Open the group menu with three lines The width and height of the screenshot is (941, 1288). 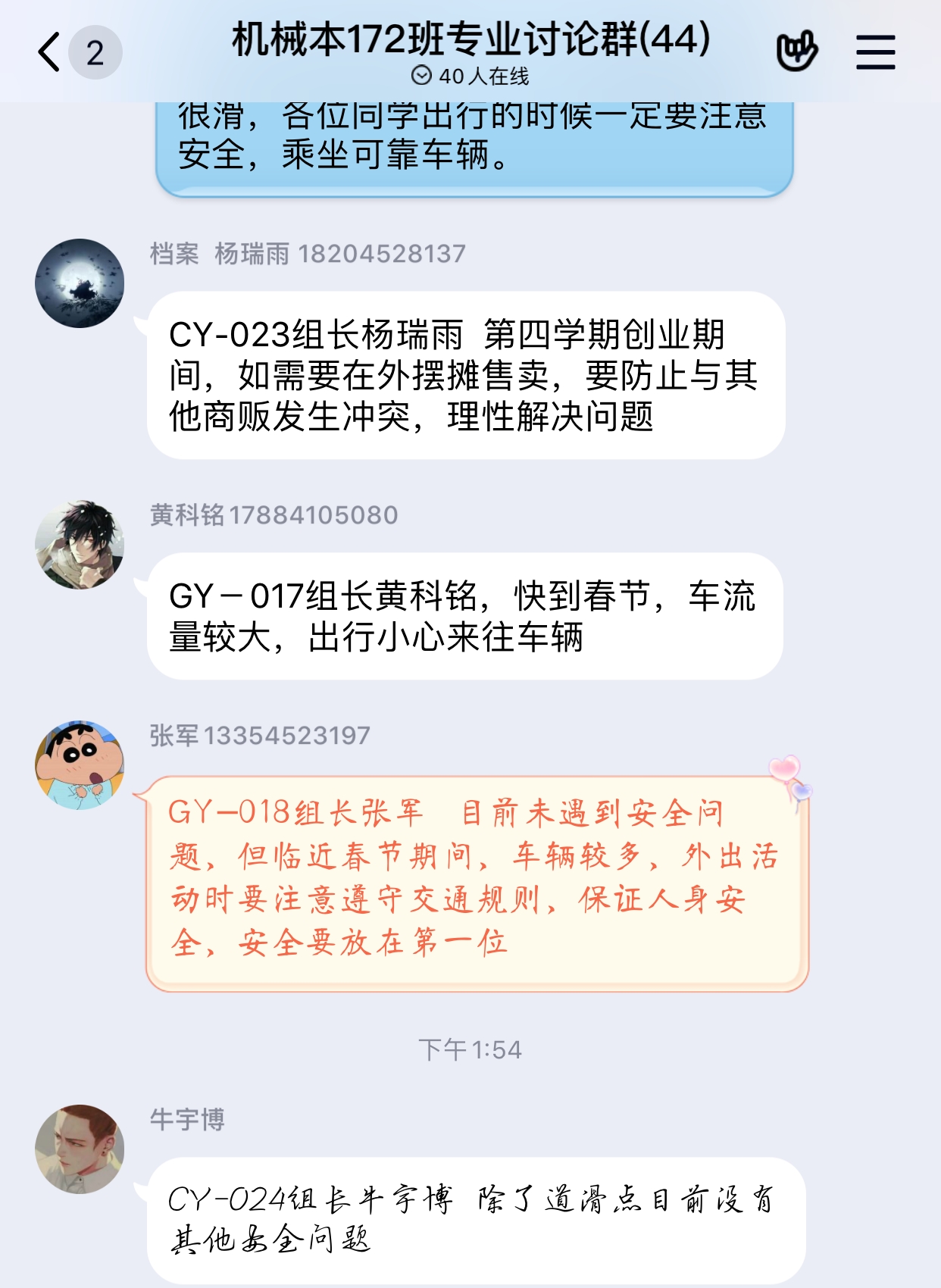click(875, 52)
